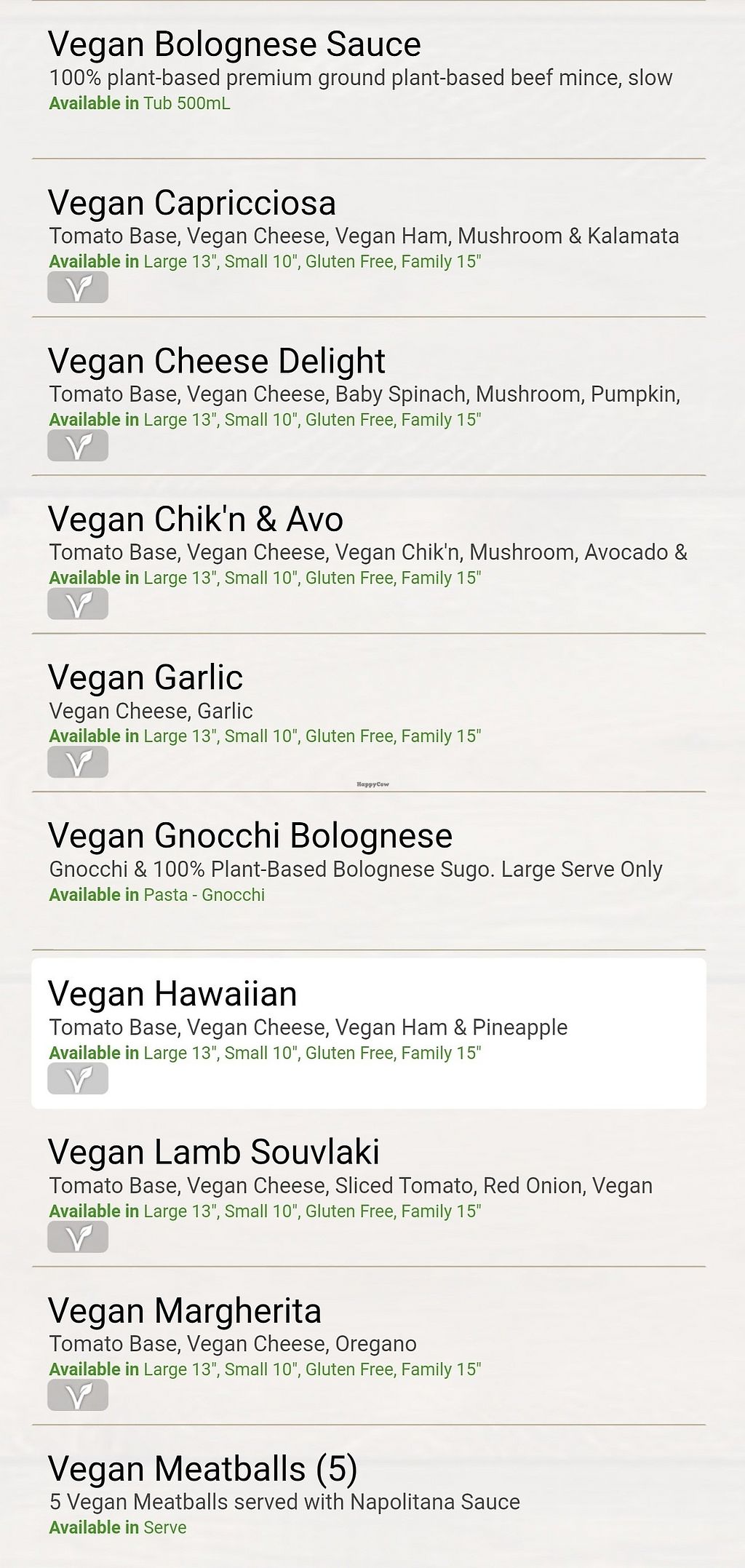
Task: Select Vegan Meatballs (5)
Action: pyautogui.click(x=202, y=1470)
